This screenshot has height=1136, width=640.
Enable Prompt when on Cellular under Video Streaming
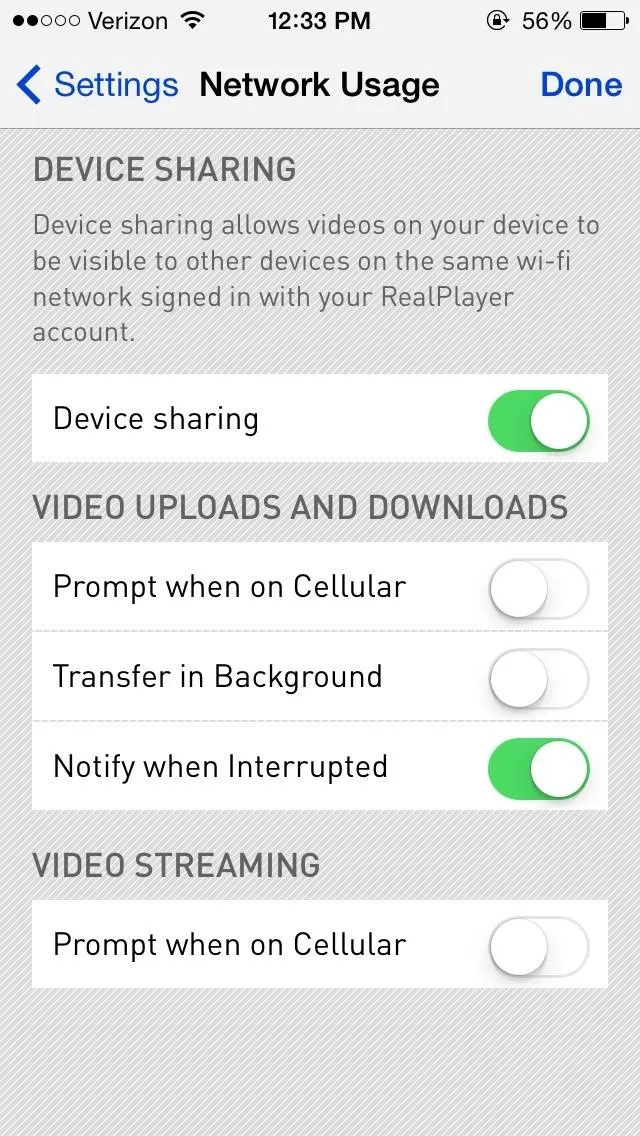(x=539, y=945)
